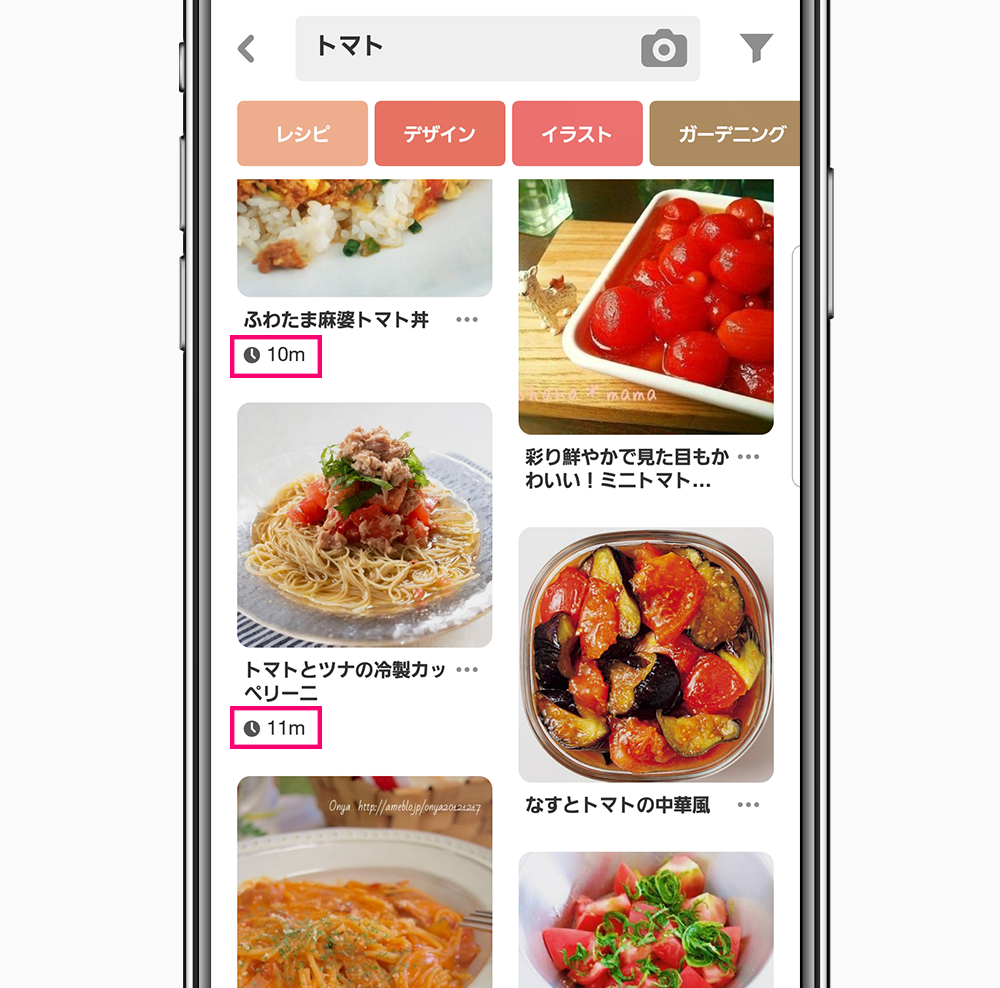Select the ガーデニング chip

pos(730,134)
